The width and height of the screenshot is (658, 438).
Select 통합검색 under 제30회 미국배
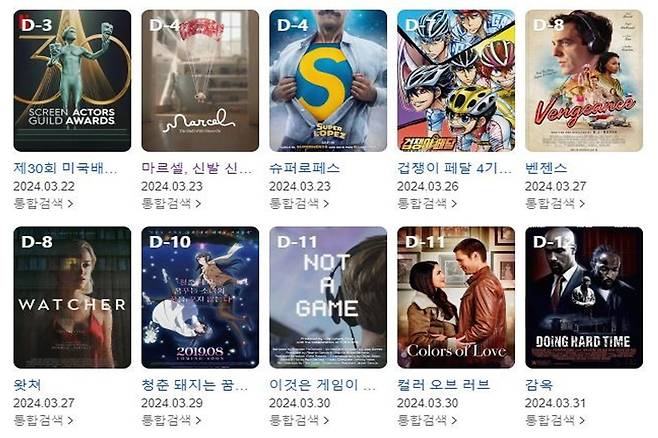coord(43,204)
